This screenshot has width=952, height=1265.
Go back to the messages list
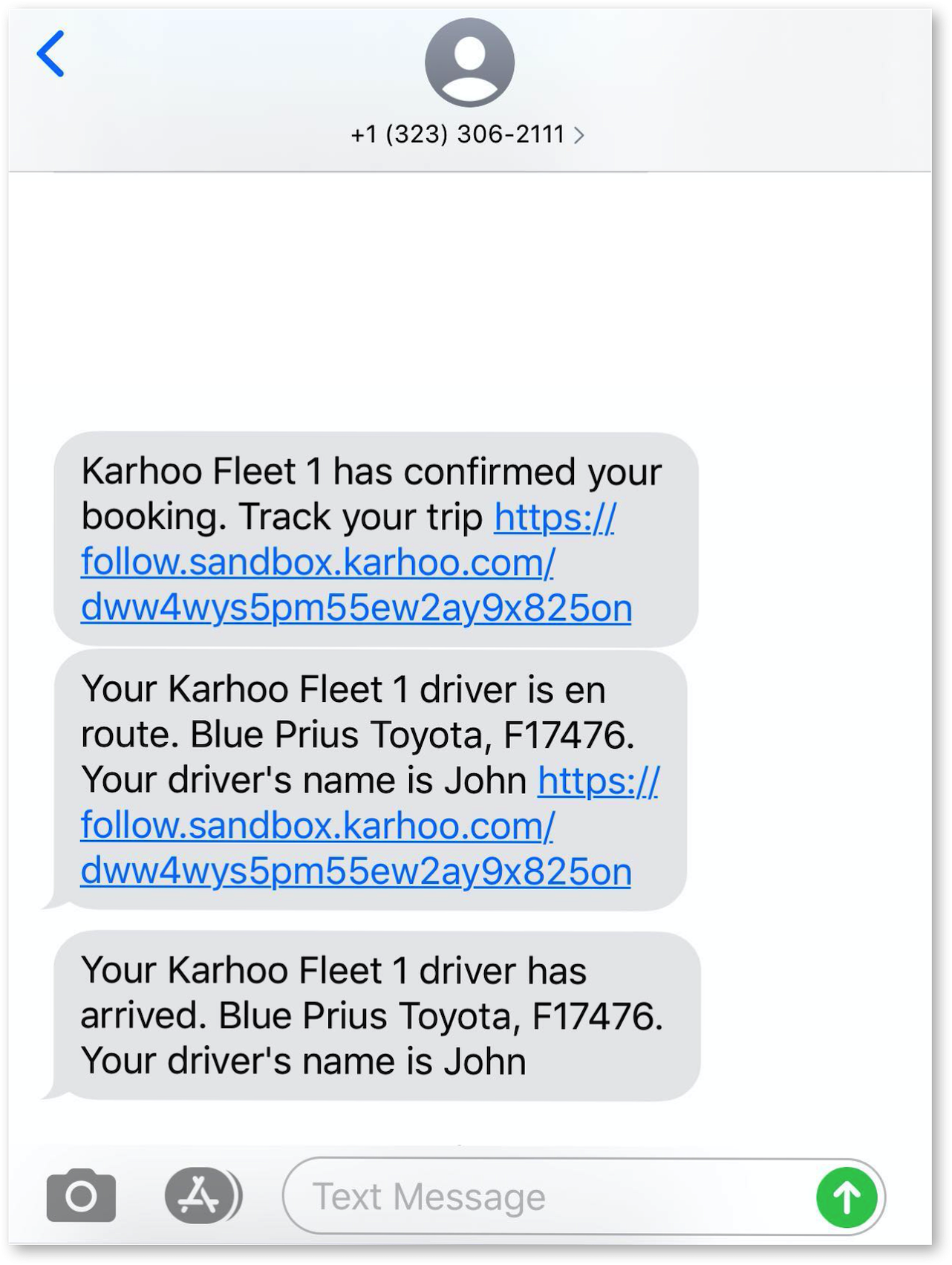tap(50, 54)
